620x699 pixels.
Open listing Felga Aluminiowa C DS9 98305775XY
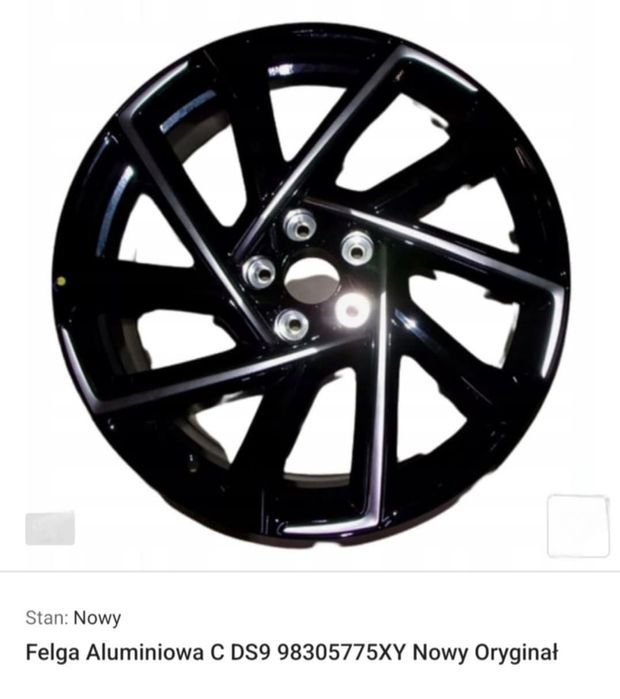point(291,653)
